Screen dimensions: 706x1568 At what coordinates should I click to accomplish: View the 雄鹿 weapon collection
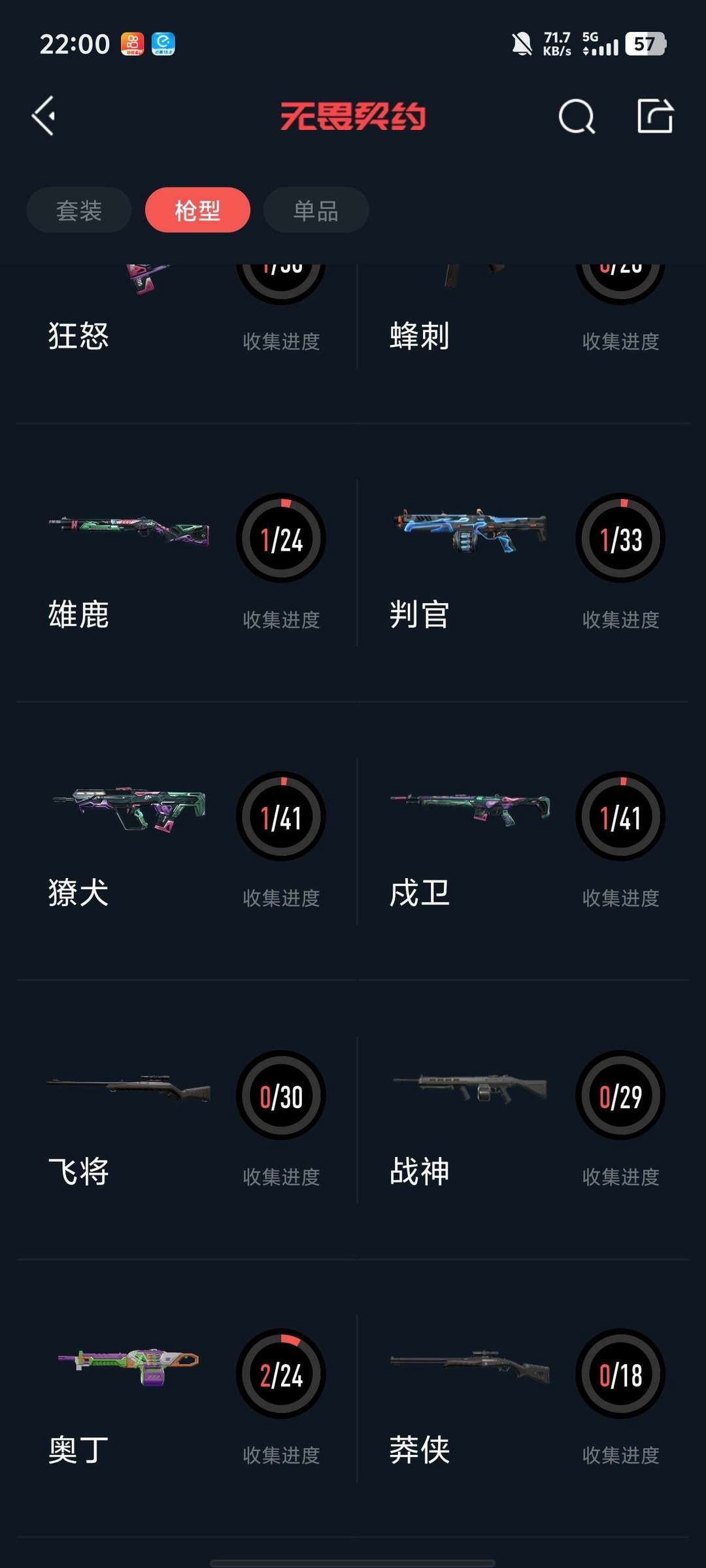[x=187, y=563]
